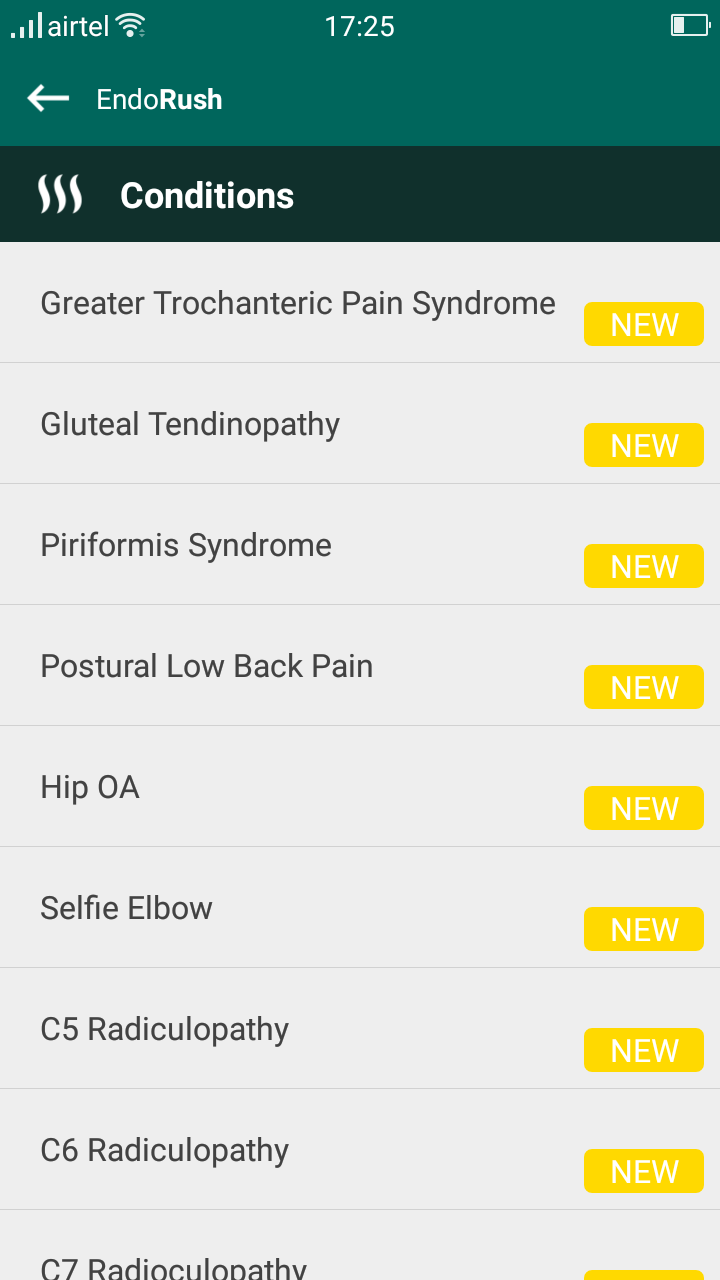Open Greater Trochanteric Pain Syndrome
This screenshot has height=1280, width=720.
360,302
